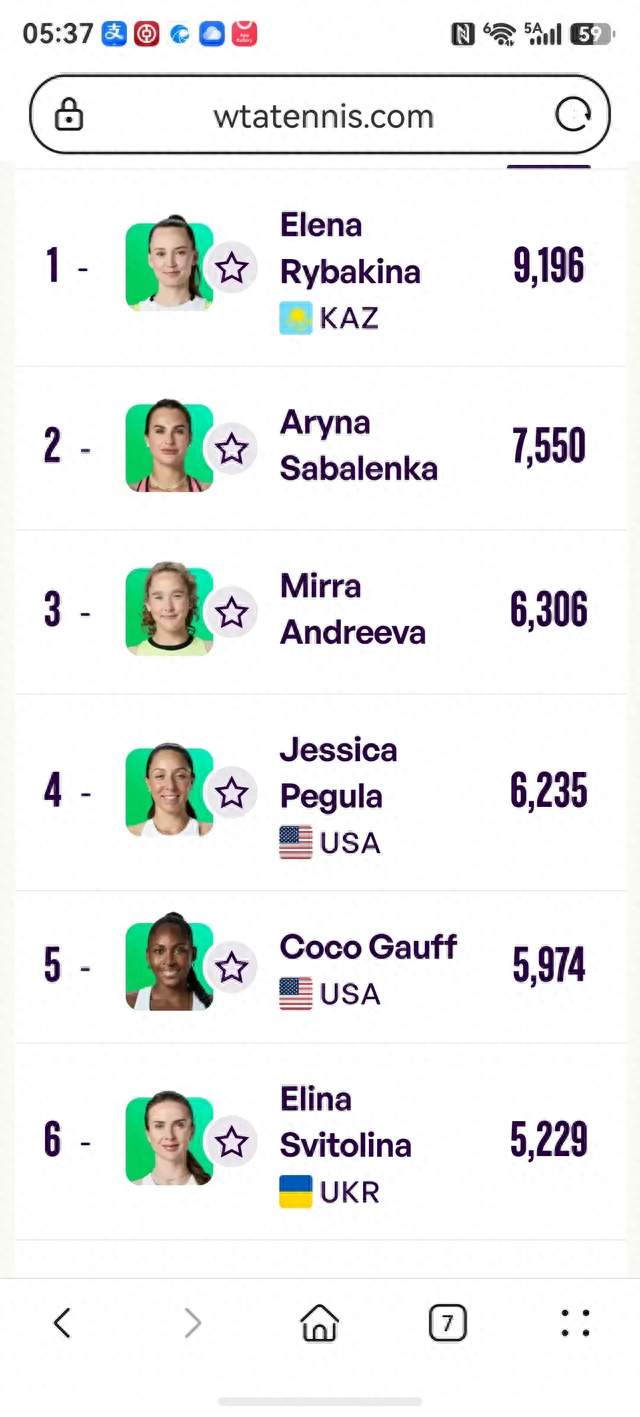Open Coco Gauff's profile
The image size is (640, 1417).
point(368,946)
